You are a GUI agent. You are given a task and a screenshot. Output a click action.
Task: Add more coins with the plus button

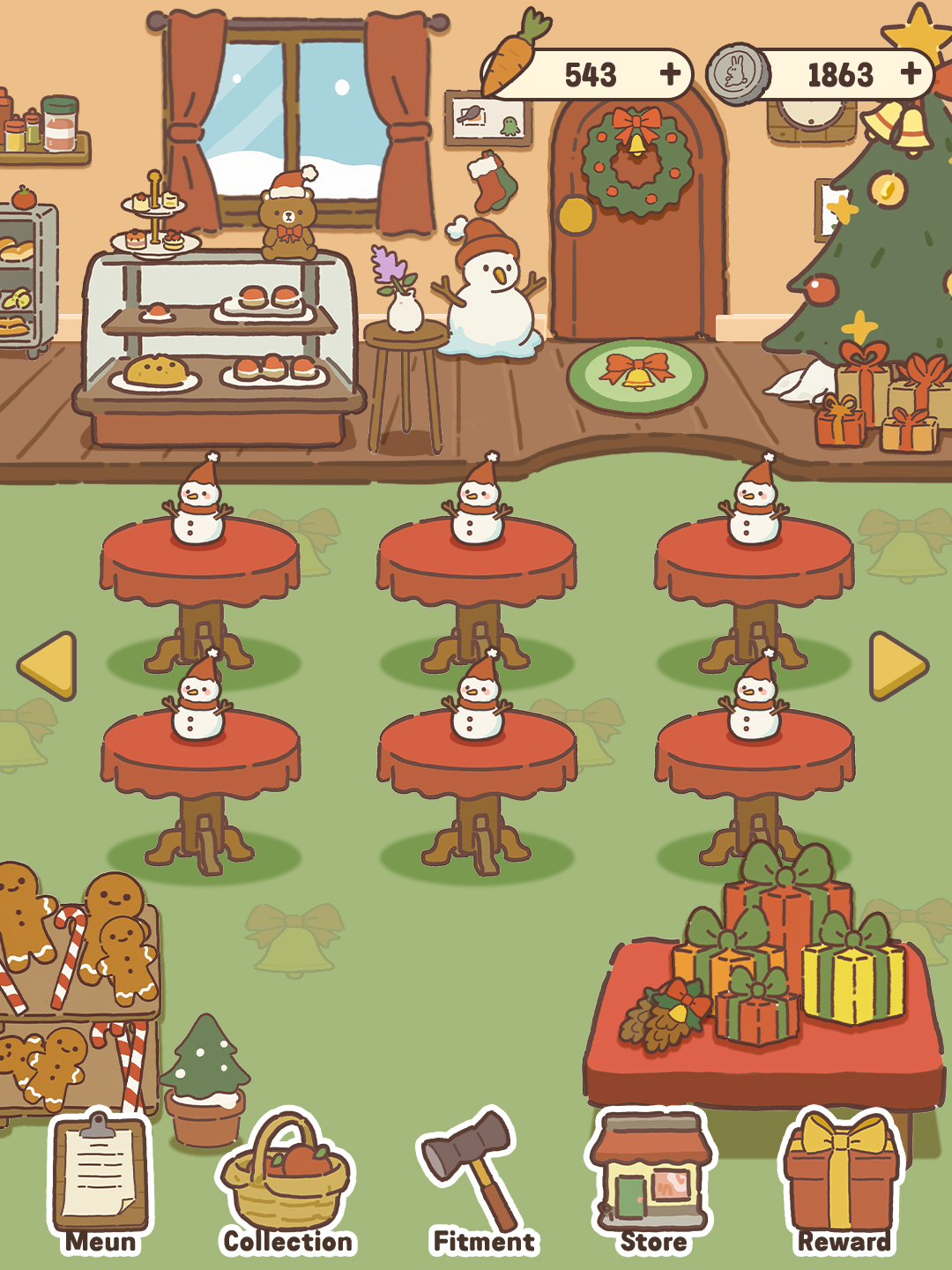point(911,73)
